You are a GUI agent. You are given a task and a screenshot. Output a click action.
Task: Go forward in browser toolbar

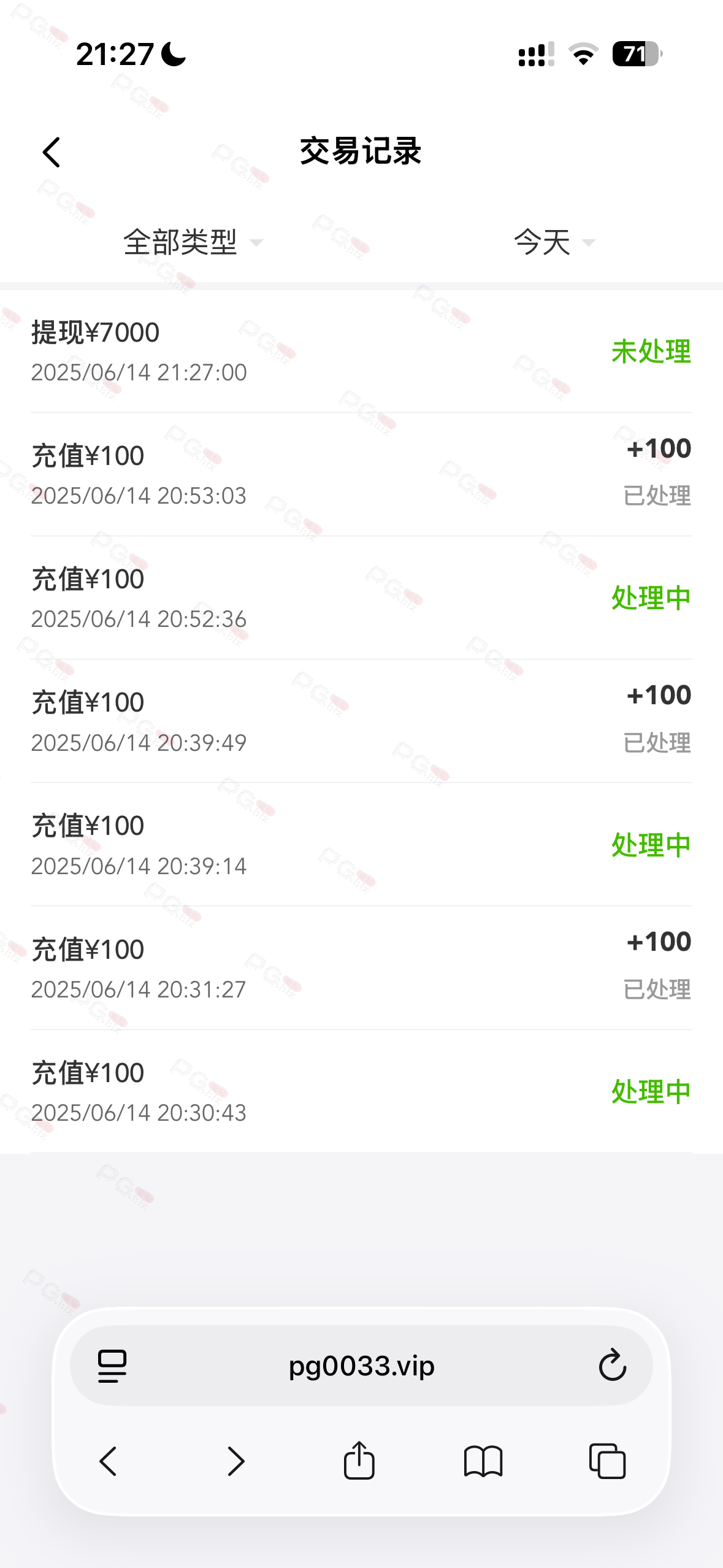[x=236, y=1461]
